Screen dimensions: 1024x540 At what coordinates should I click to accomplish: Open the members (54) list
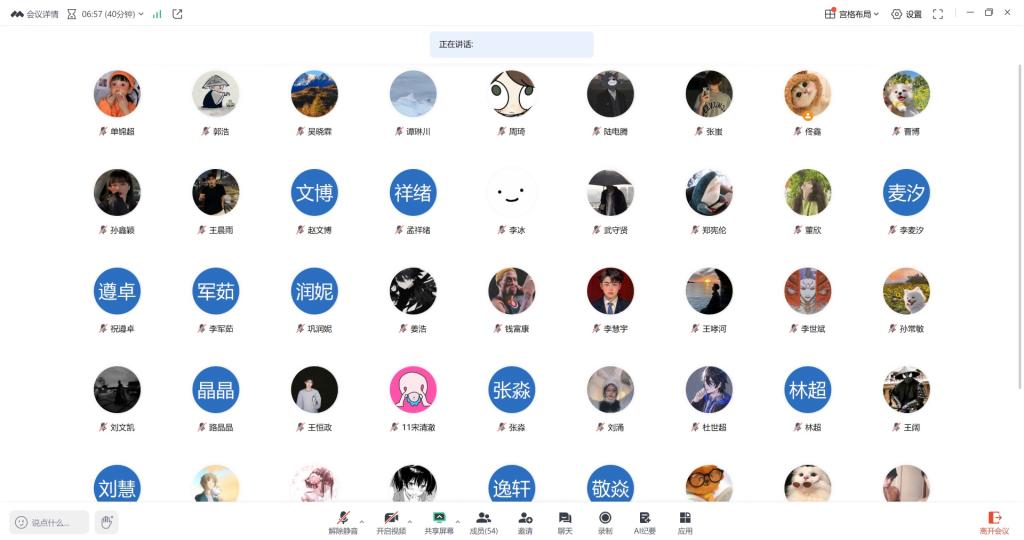[x=484, y=521]
